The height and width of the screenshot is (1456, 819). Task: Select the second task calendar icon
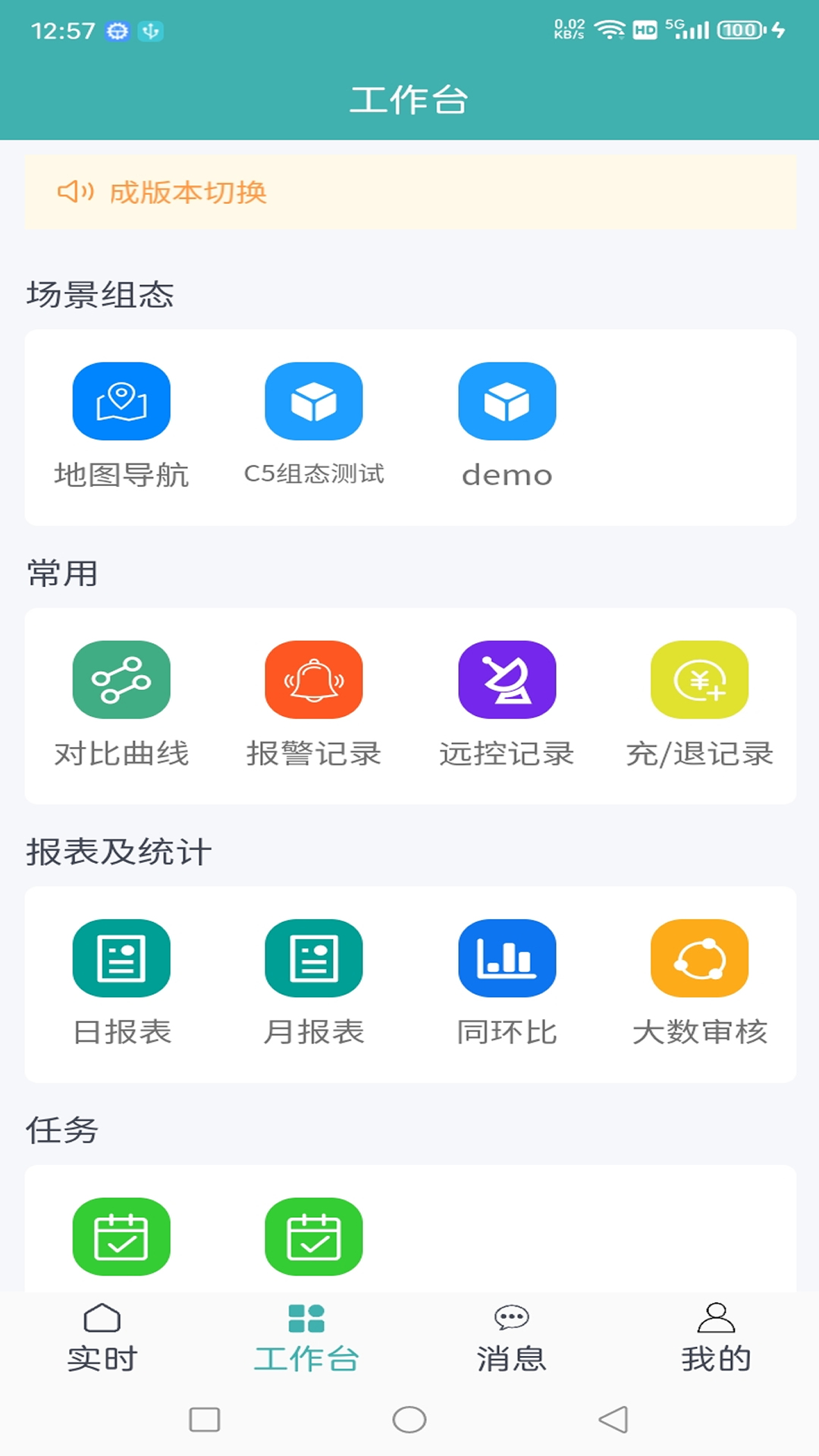(x=314, y=1238)
